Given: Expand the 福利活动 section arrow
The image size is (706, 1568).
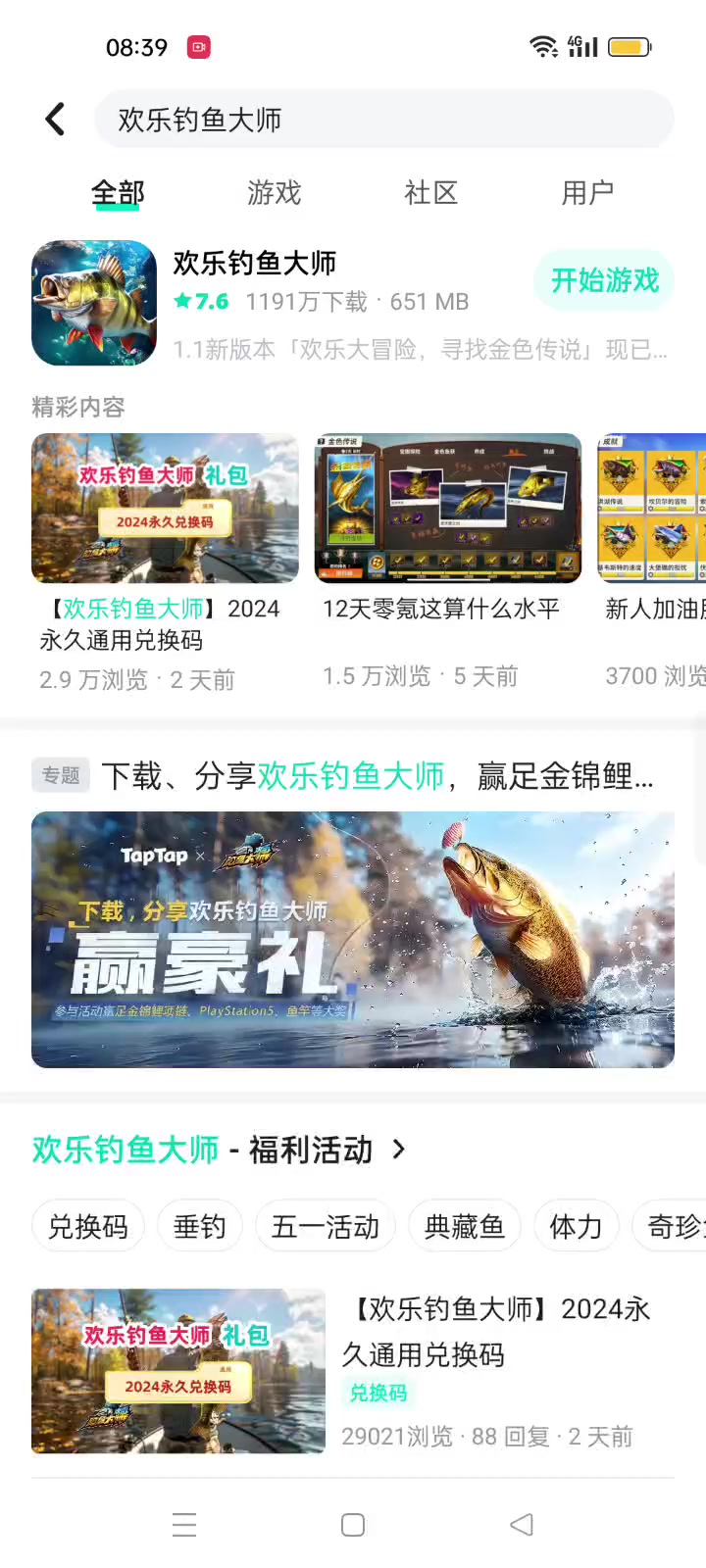Looking at the screenshot, I should click(399, 1149).
